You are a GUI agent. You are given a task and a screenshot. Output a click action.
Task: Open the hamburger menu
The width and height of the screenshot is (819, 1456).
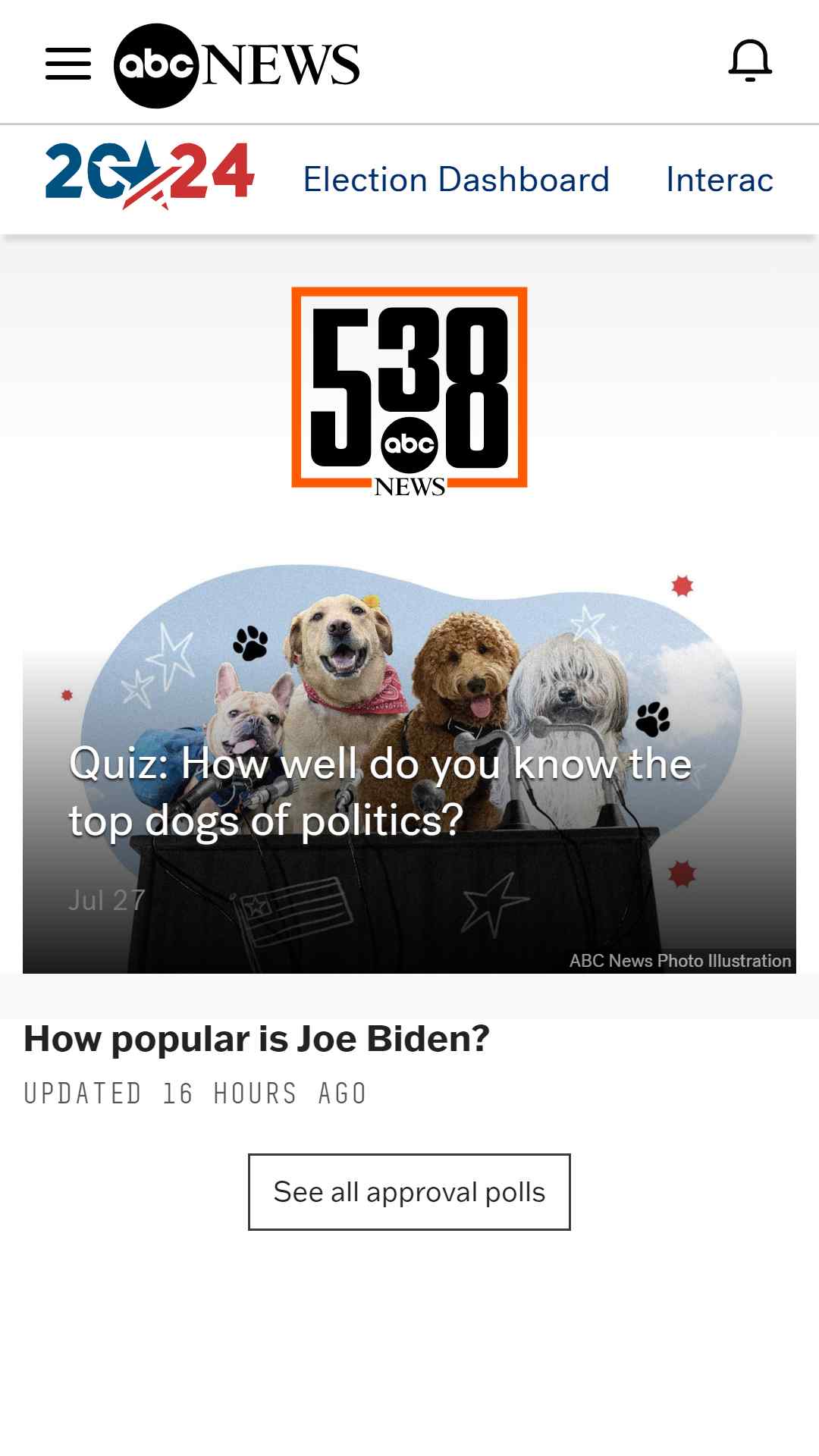point(68,64)
